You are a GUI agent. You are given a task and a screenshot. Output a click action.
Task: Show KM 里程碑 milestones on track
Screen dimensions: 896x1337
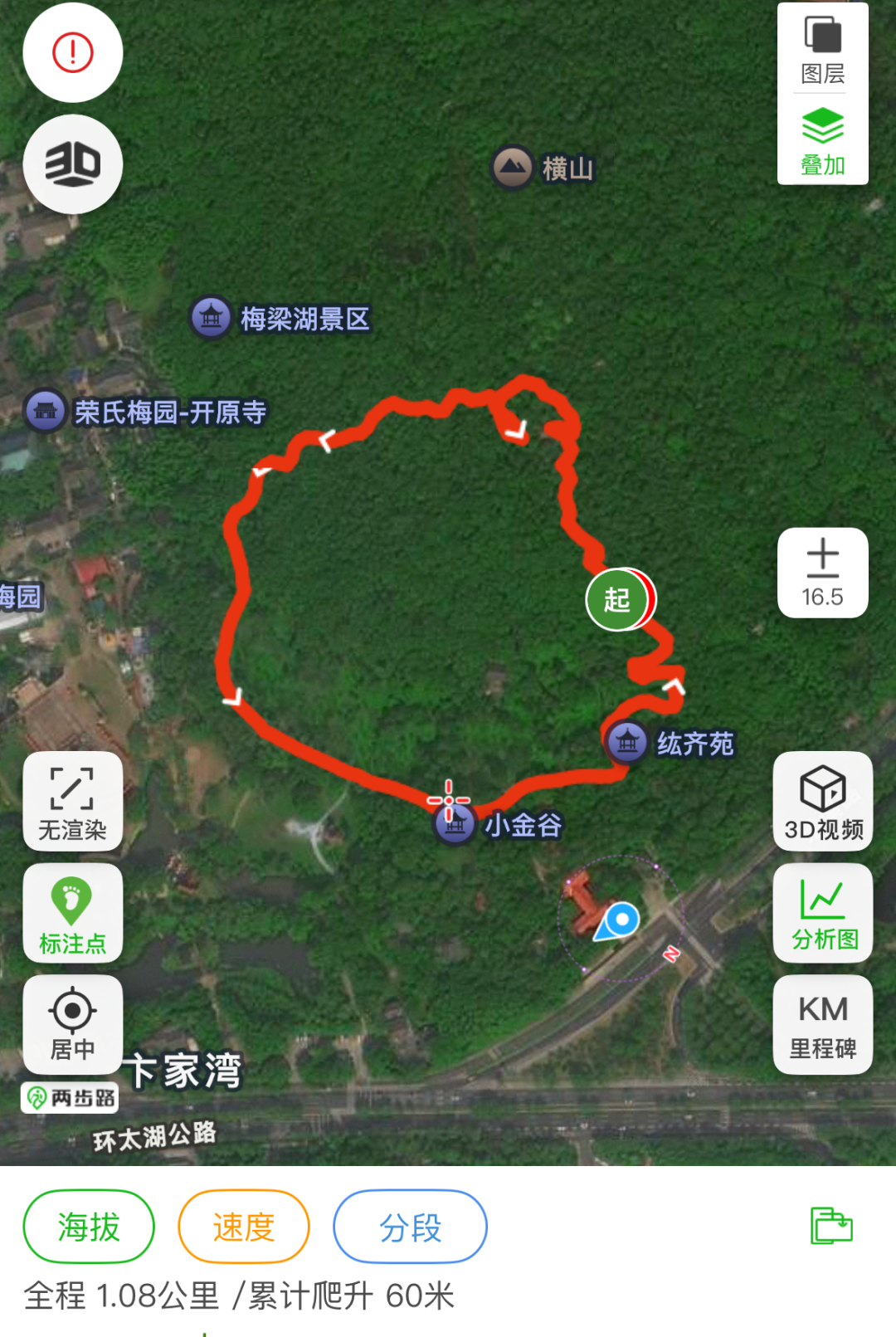(x=822, y=1024)
